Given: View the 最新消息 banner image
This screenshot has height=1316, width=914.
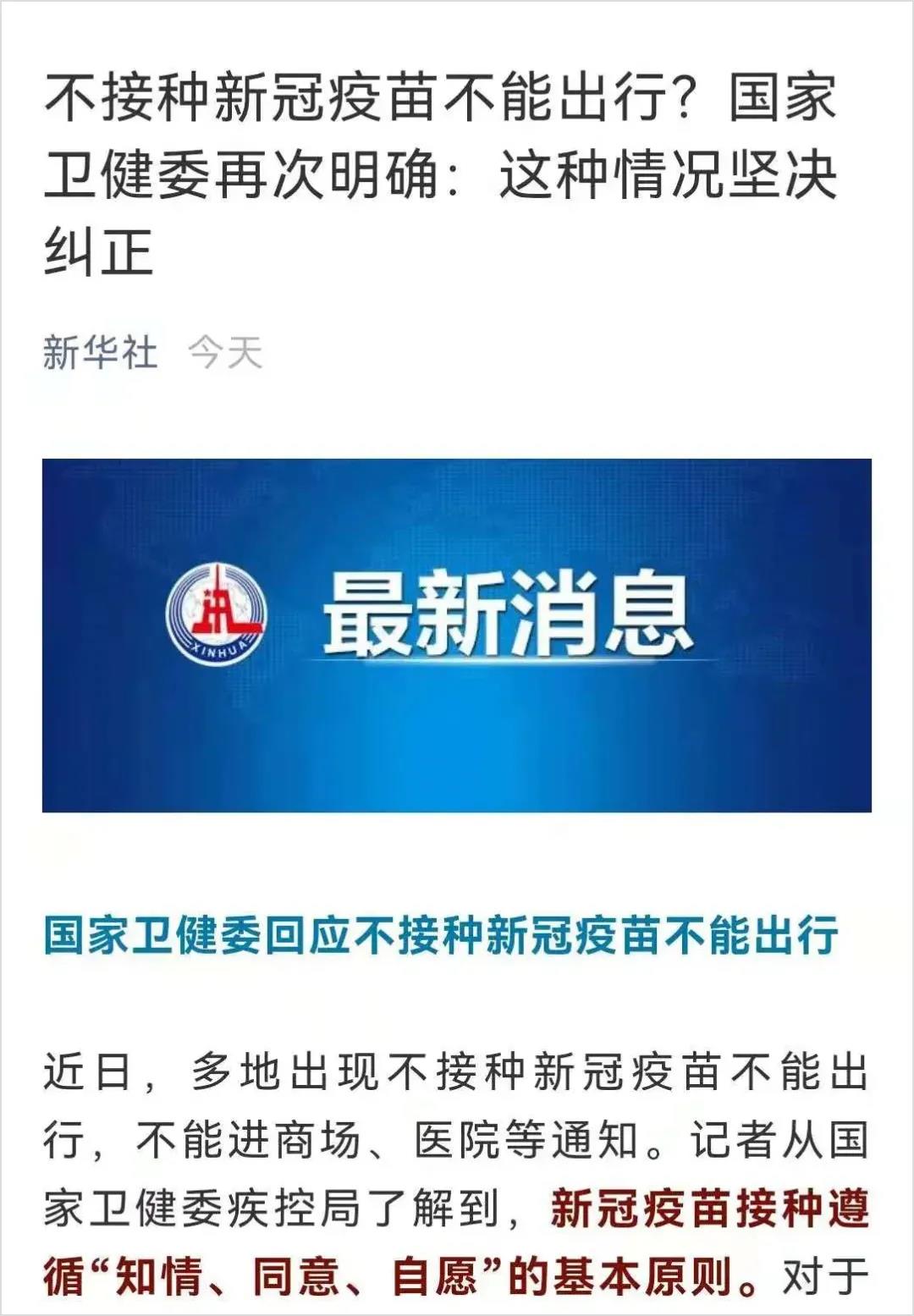Looking at the screenshot, I should coord(457,635).
